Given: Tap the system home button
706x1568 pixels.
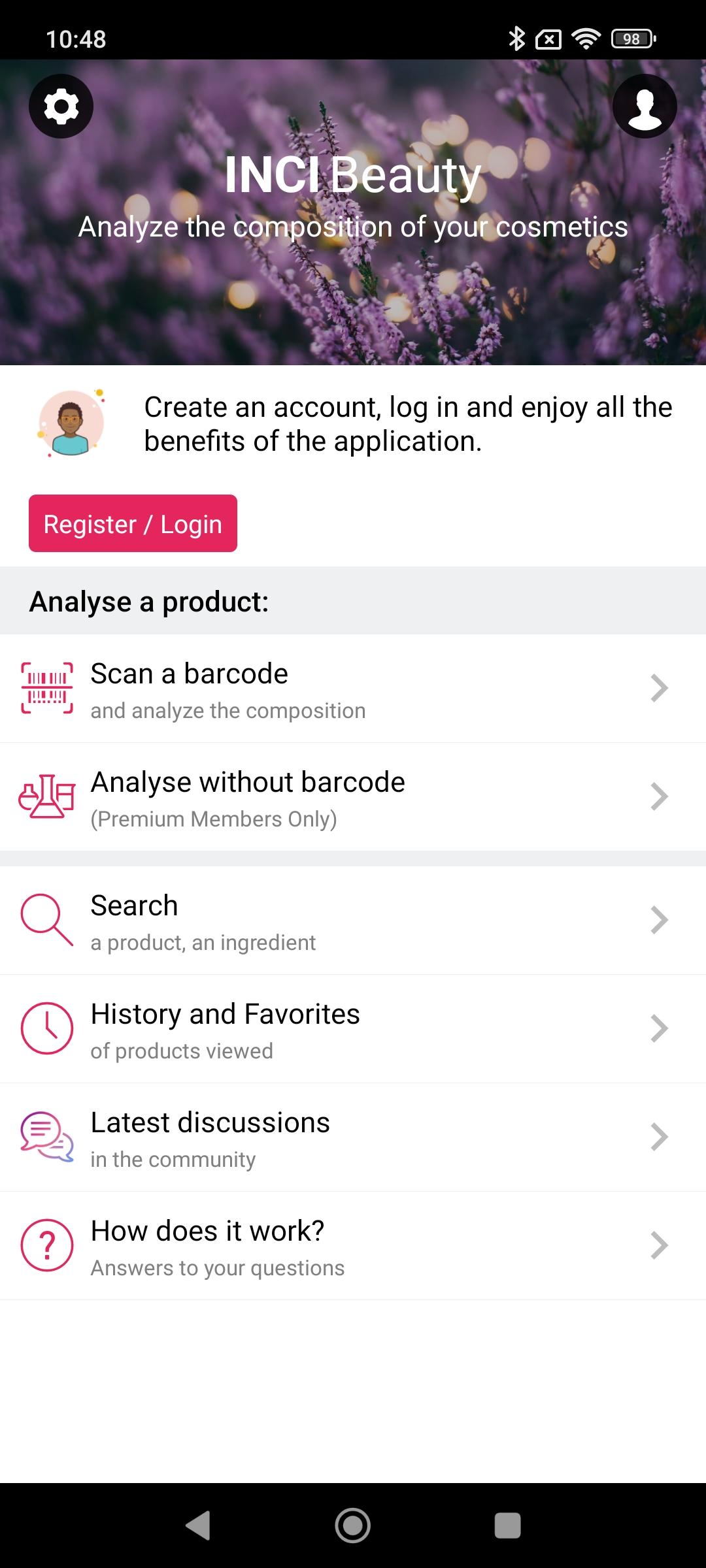Looking at the screenshot, I should pyautogui.click(x=353, y=1526).
